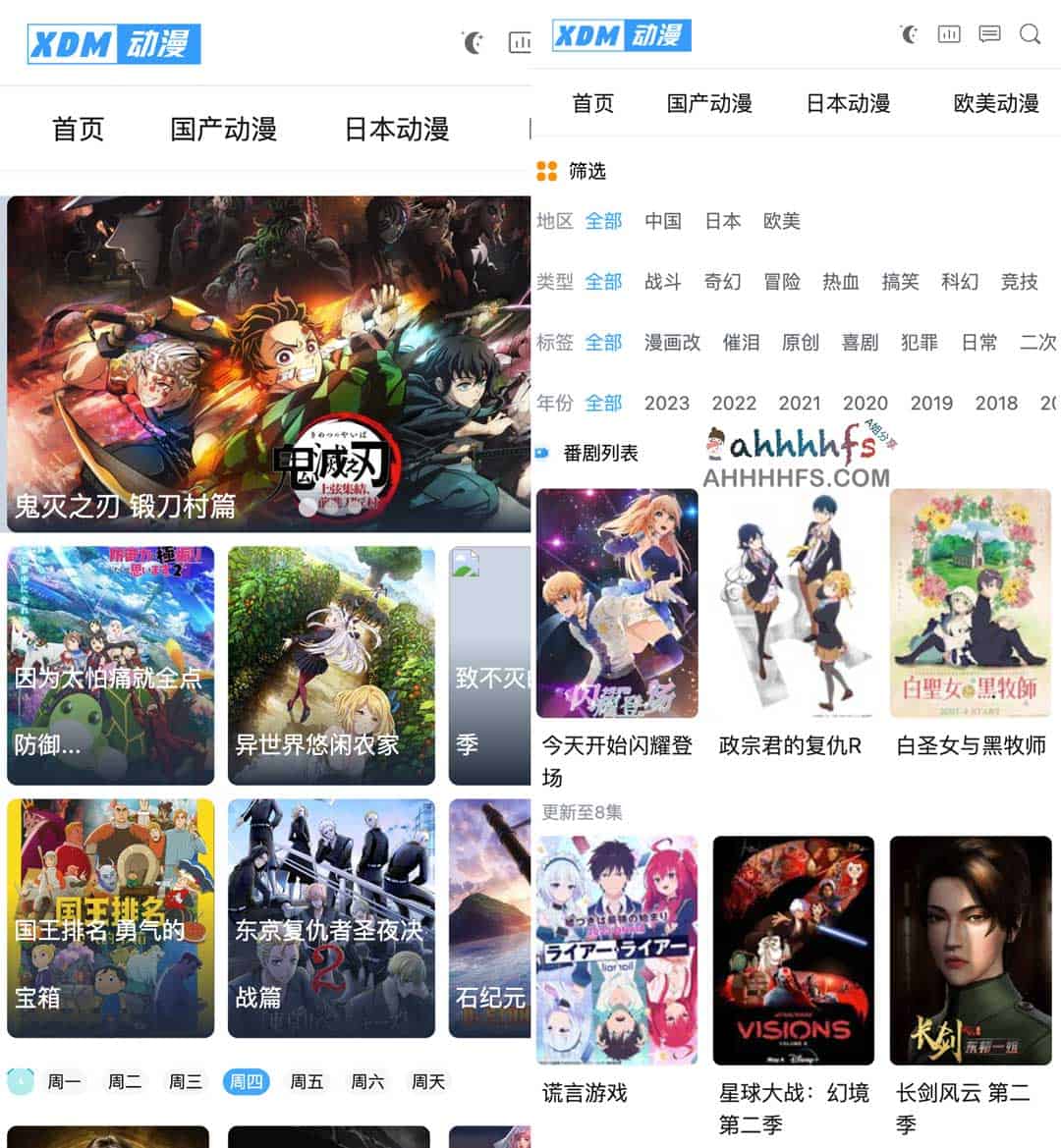Open the 鬼灭之刃 锻刀村篇 banner

click(x=265, y=363)
